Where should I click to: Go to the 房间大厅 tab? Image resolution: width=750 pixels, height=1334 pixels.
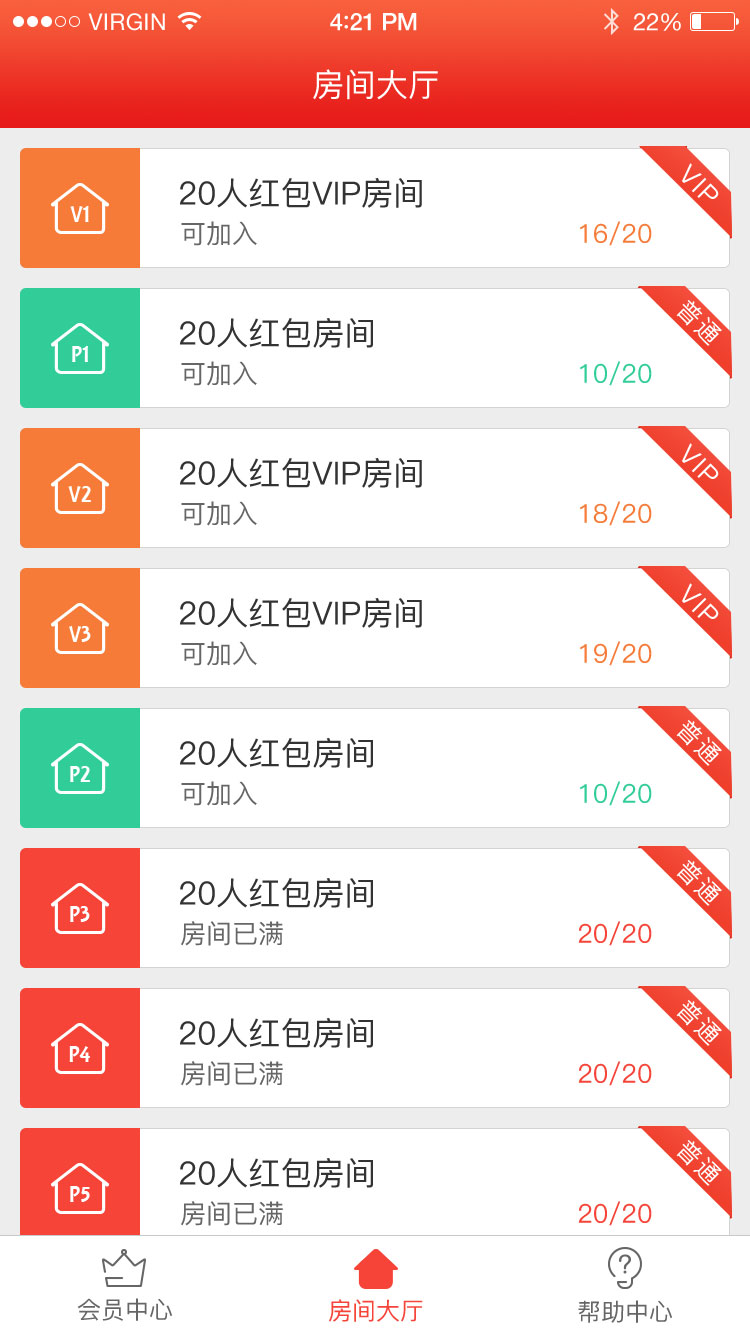(x=375, y=1286)
